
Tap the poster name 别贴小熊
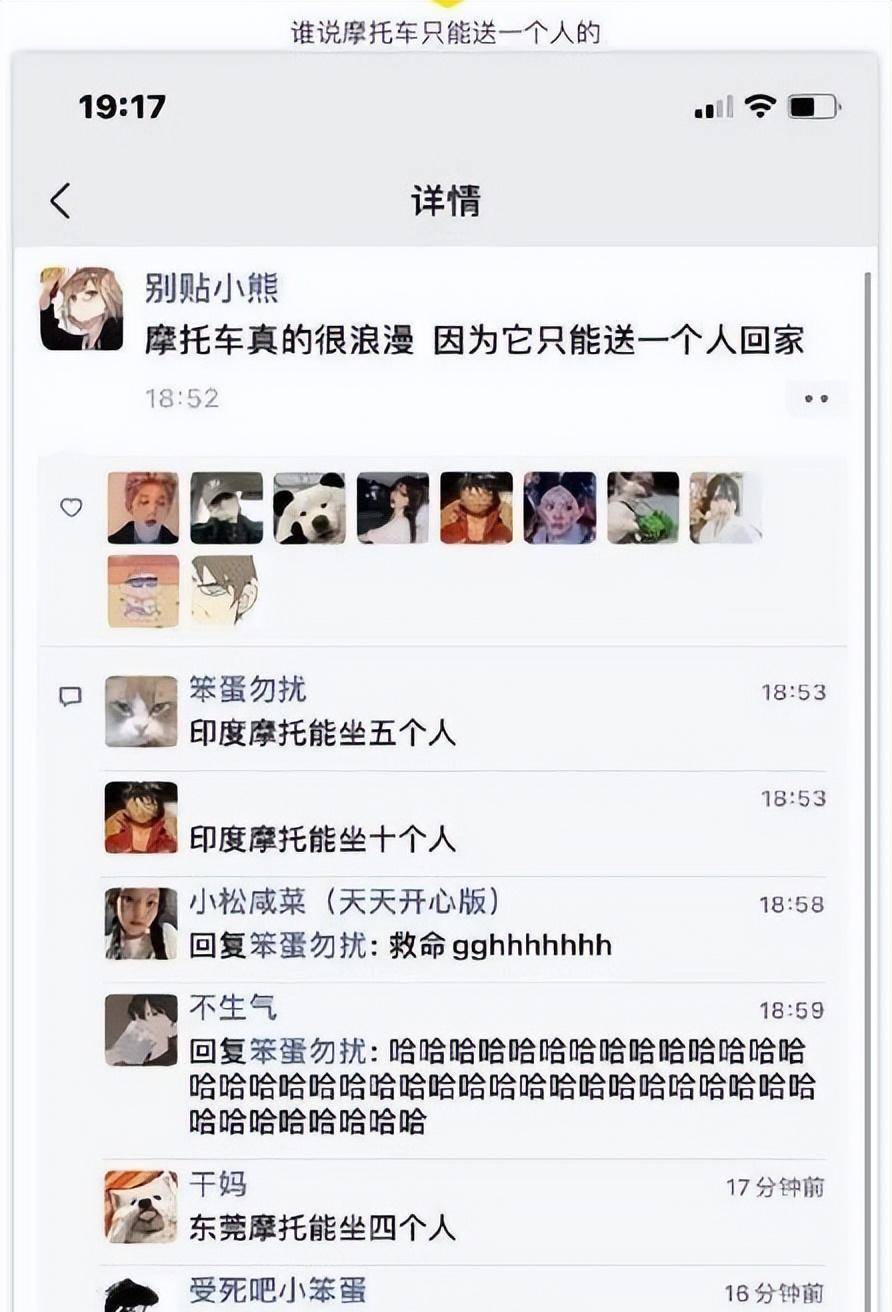pyautogui.click(x=211, y=289)
